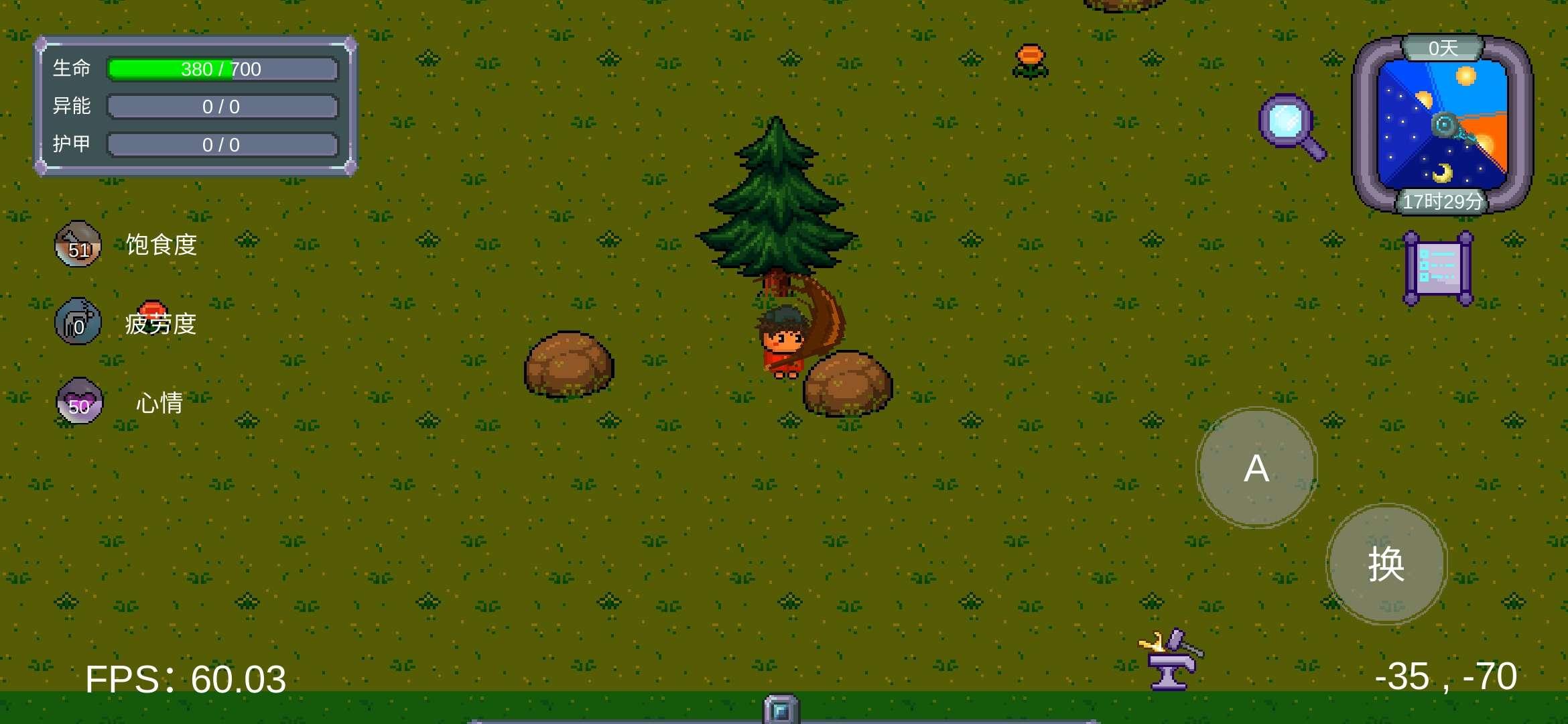Expand the bottom inventory bar handle
Viewport: 1568px width, 724px height.
point(781,710)
